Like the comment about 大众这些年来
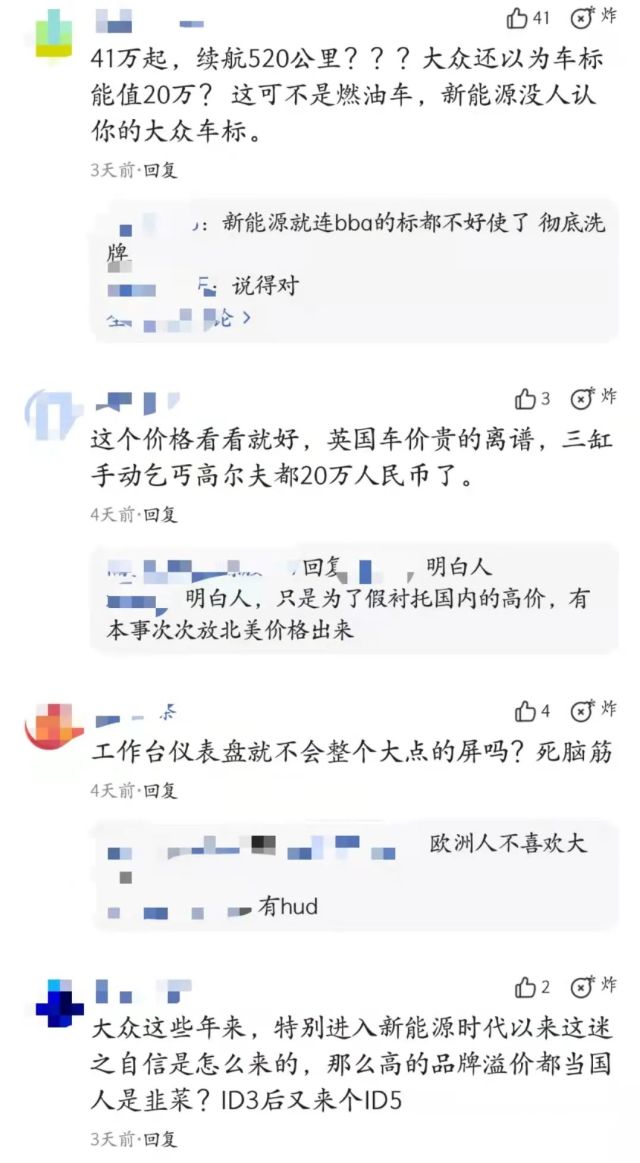640x1163 pixels. 532,987
